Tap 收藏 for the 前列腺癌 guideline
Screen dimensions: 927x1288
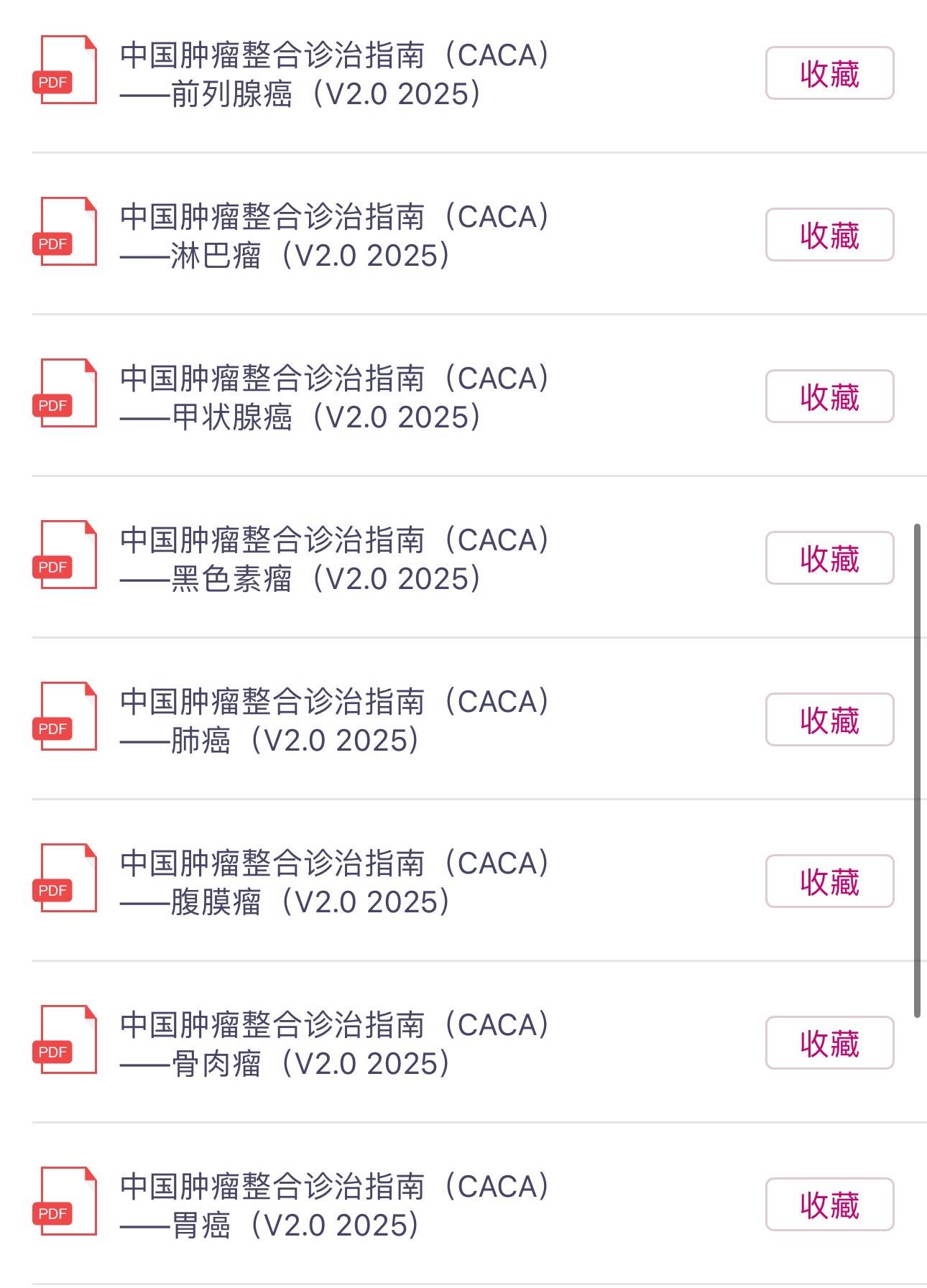(829, 73)
